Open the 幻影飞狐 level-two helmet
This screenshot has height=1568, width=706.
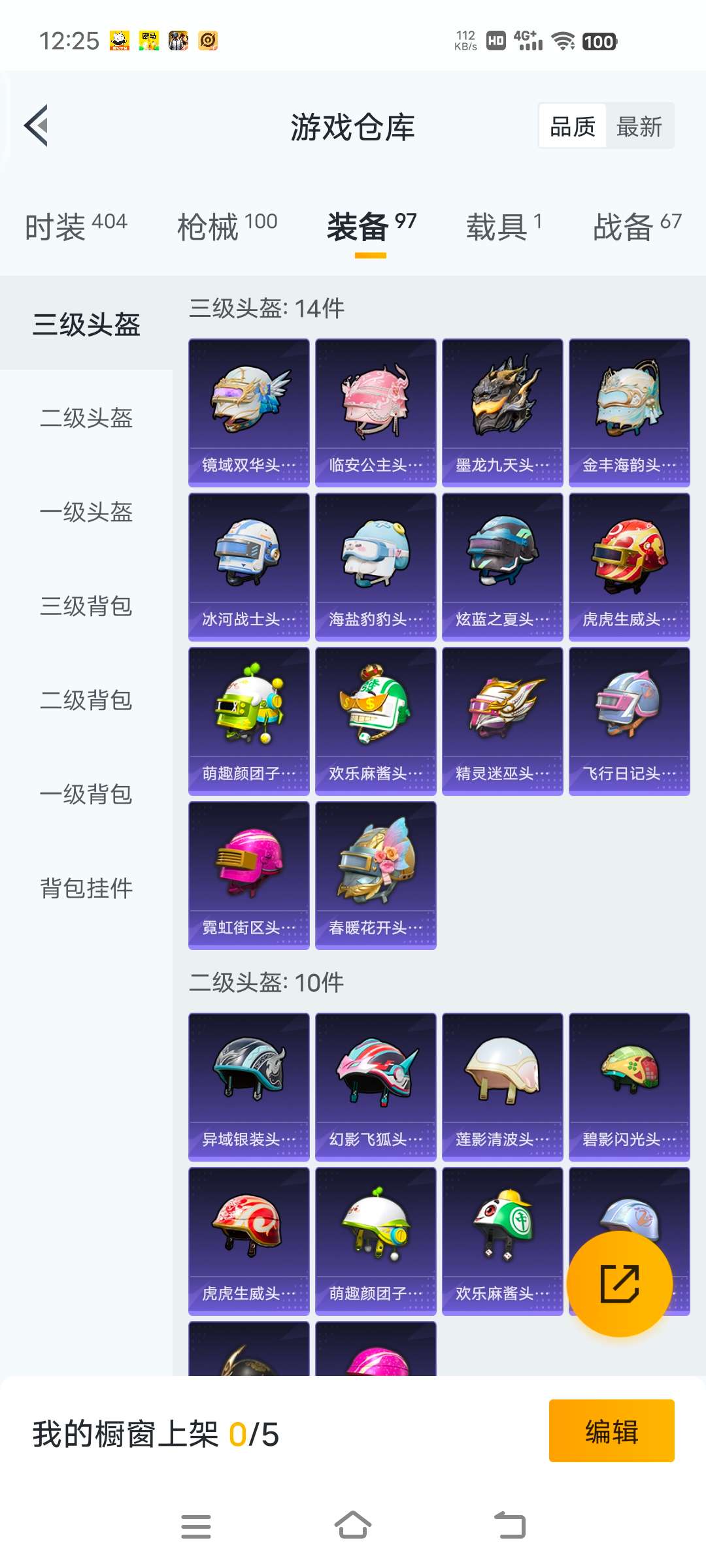pyautogui.click(x=375, y=1086)
